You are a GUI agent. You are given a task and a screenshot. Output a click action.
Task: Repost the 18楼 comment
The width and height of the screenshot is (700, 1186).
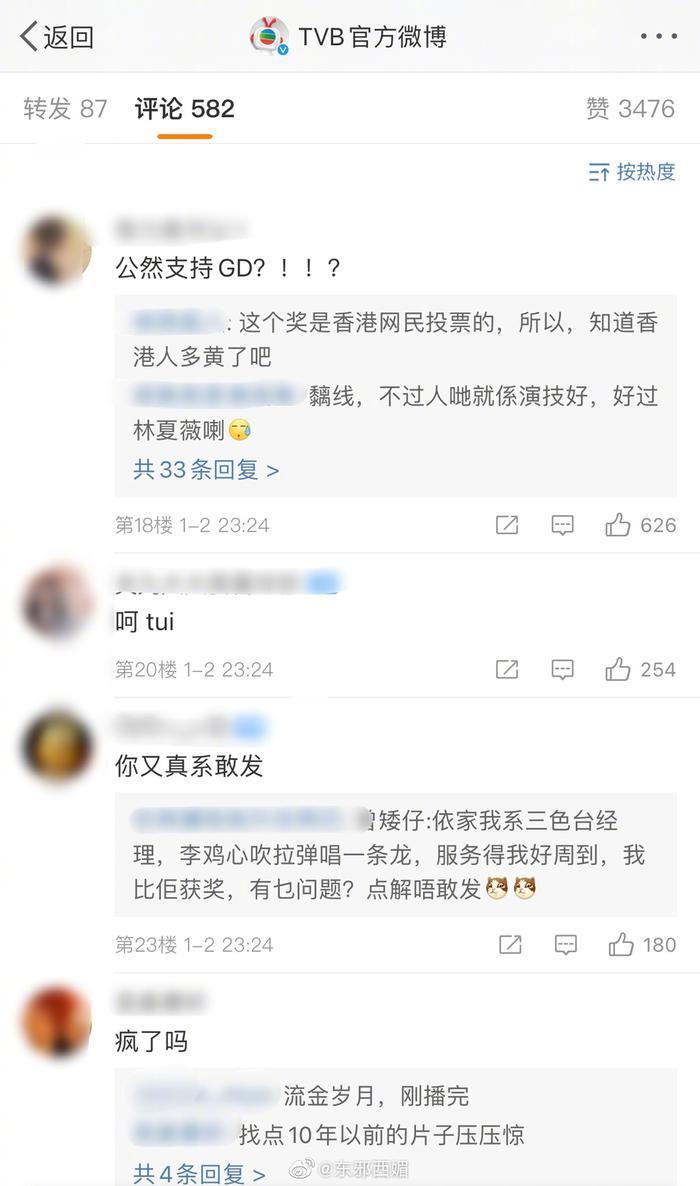point(507,525)
